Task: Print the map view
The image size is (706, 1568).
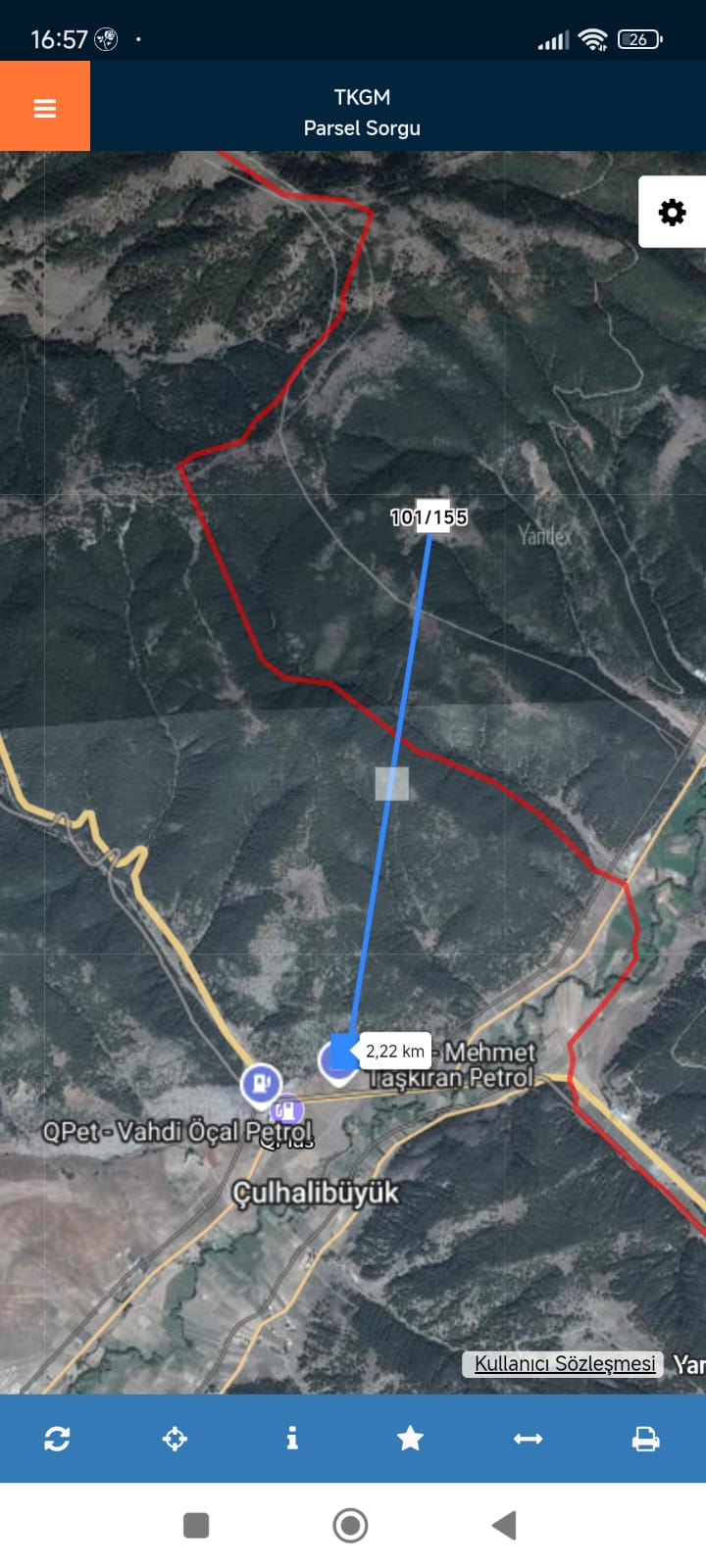Action: [x=645, y=1438]
